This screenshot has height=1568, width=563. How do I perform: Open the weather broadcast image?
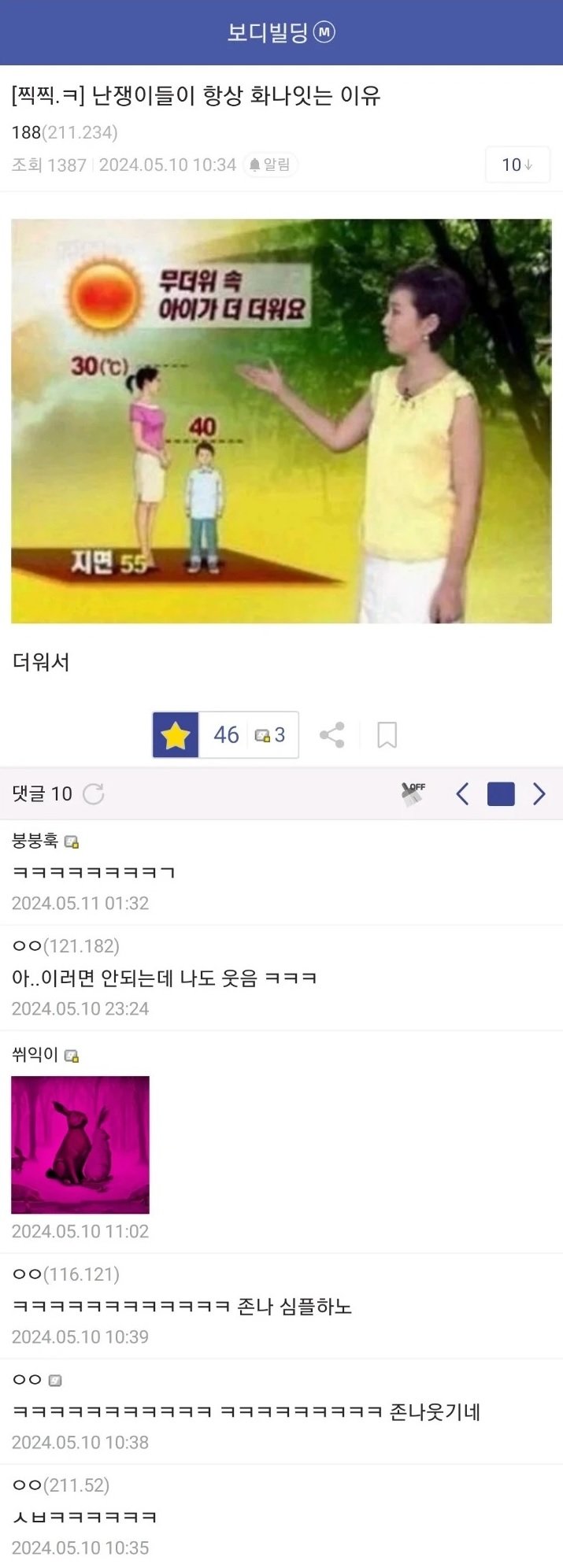[x=281, y=420]
